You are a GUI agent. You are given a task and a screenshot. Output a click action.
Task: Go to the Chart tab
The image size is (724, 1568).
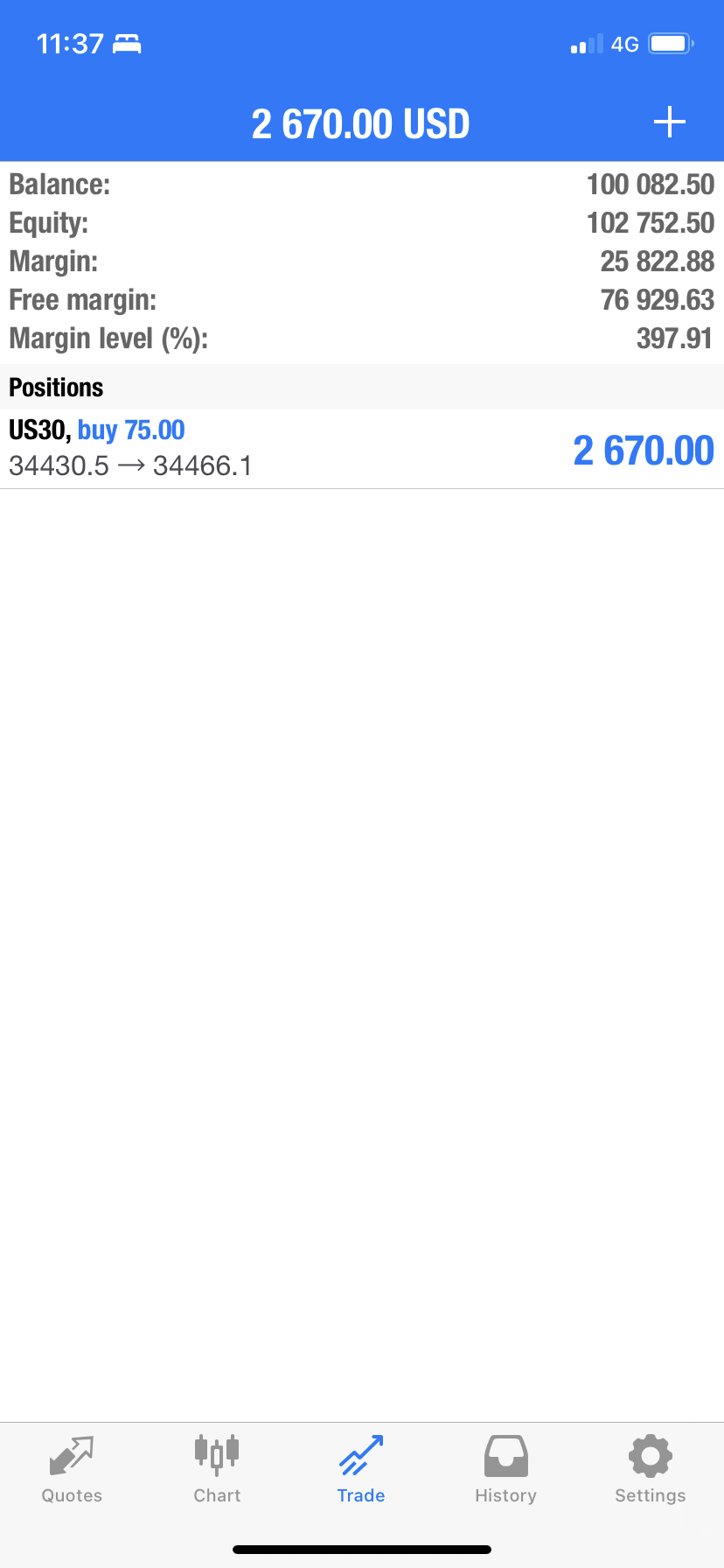tap(217, 1470)
